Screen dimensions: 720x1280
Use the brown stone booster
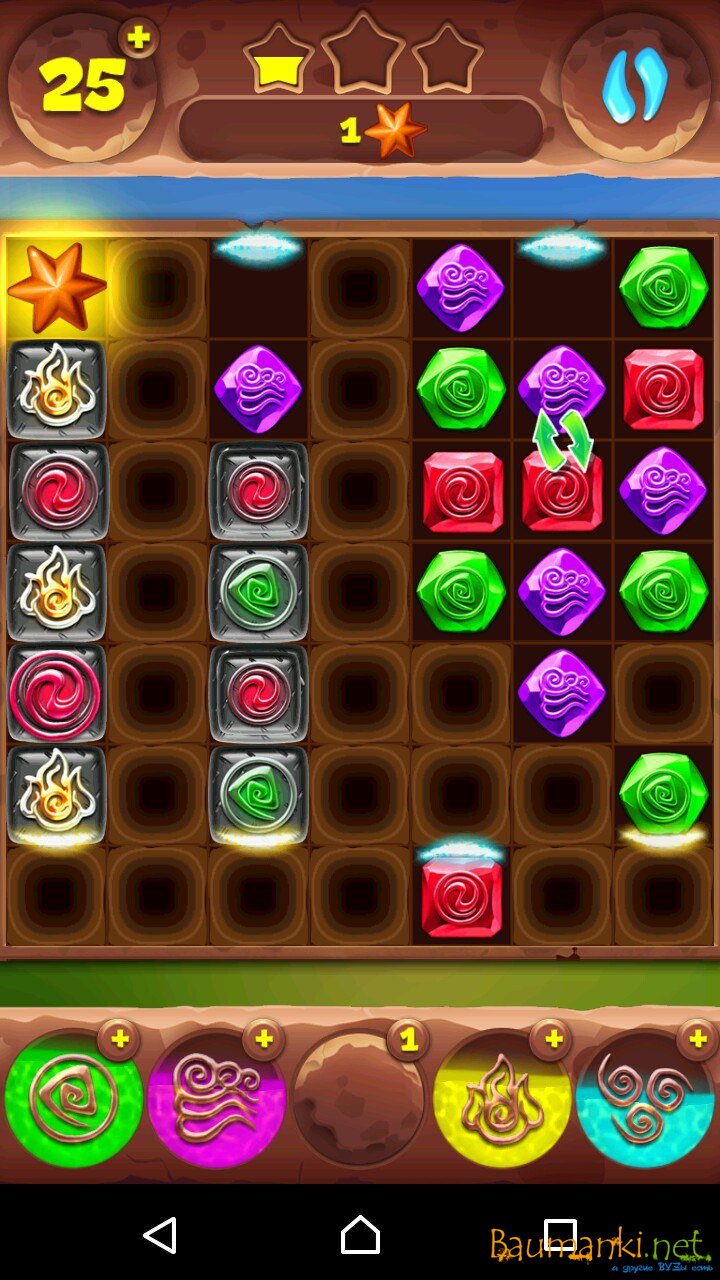(x=358, y=1100)
